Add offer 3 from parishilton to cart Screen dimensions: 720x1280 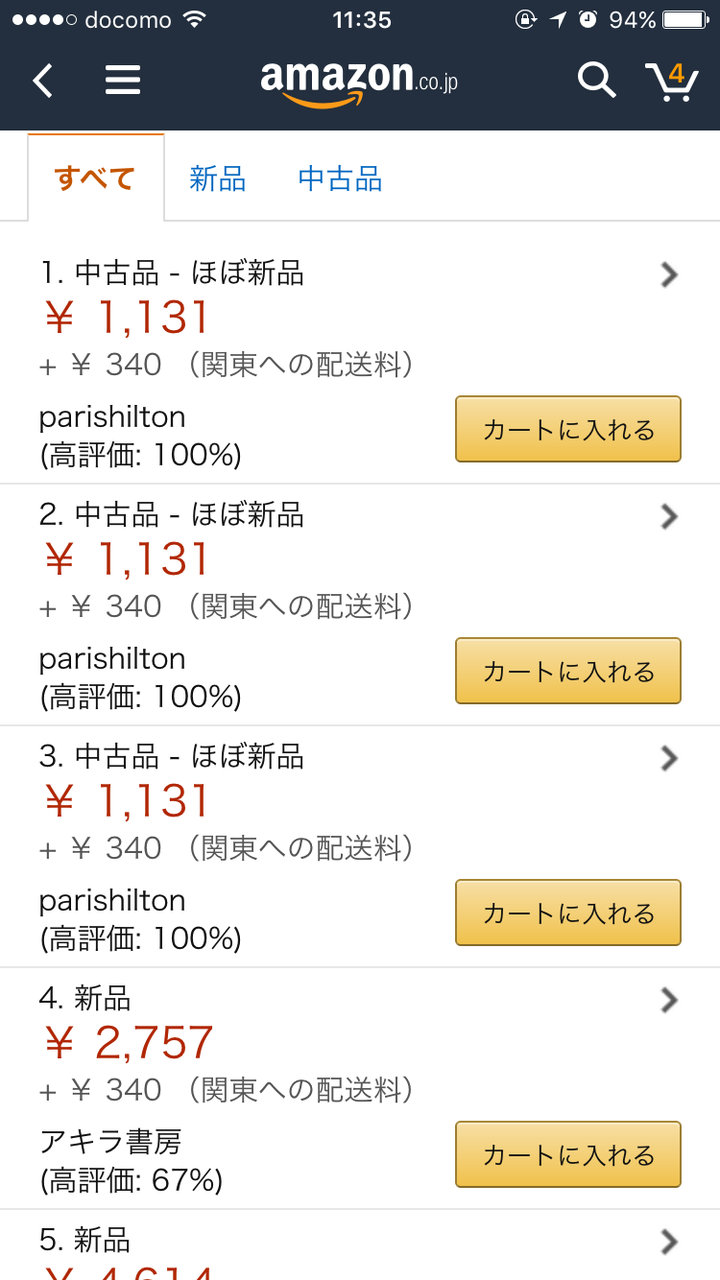[568, 913]
